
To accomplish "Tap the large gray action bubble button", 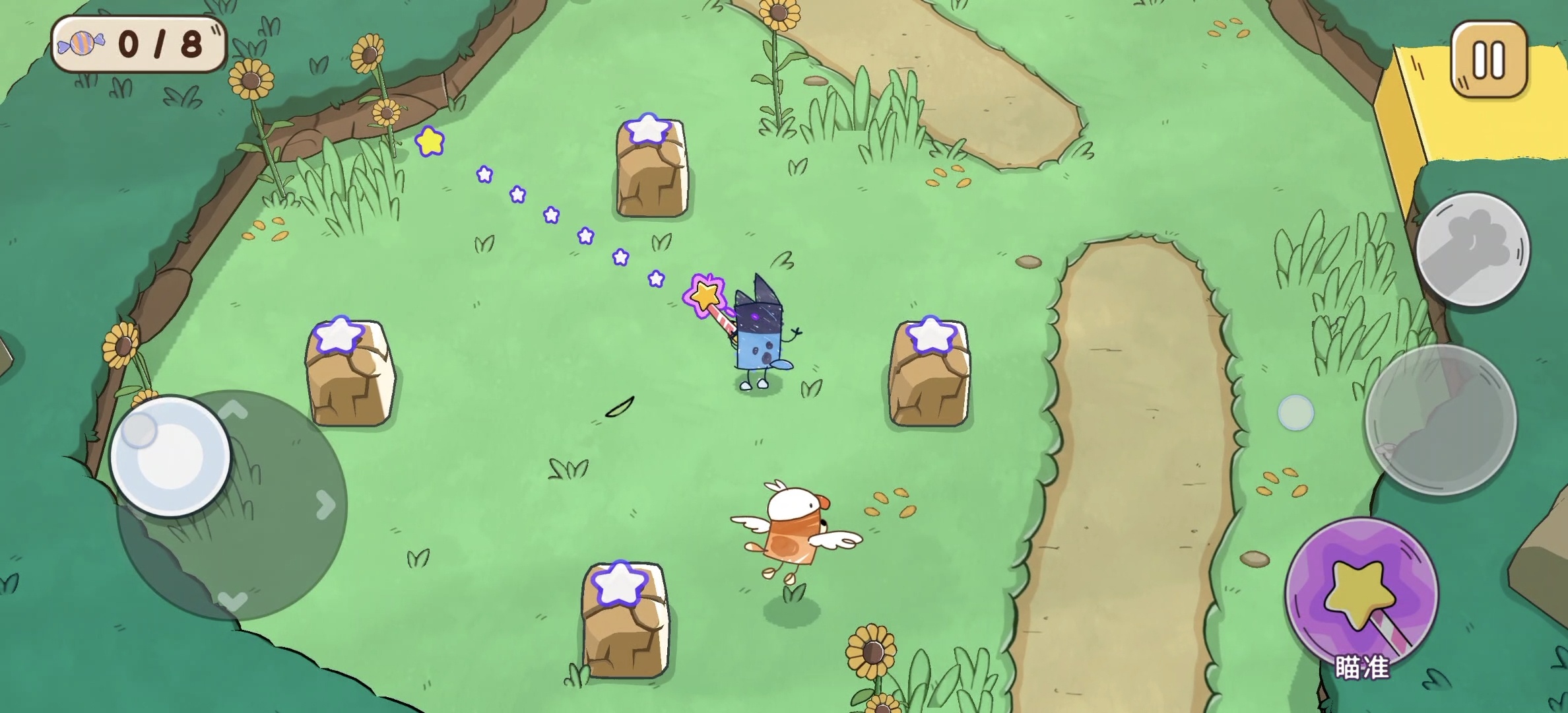I will point(1441,420).
